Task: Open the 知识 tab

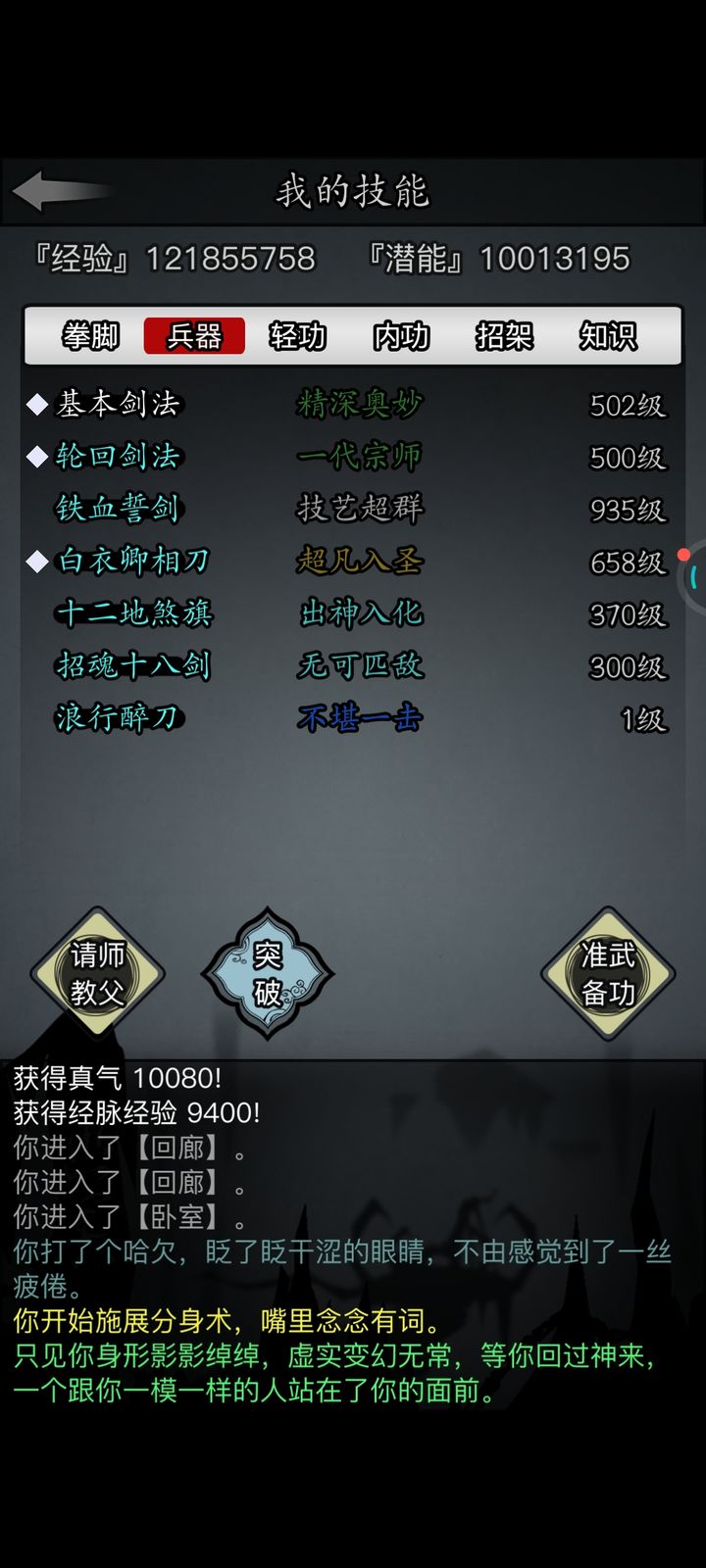Action: coord(608,336)
